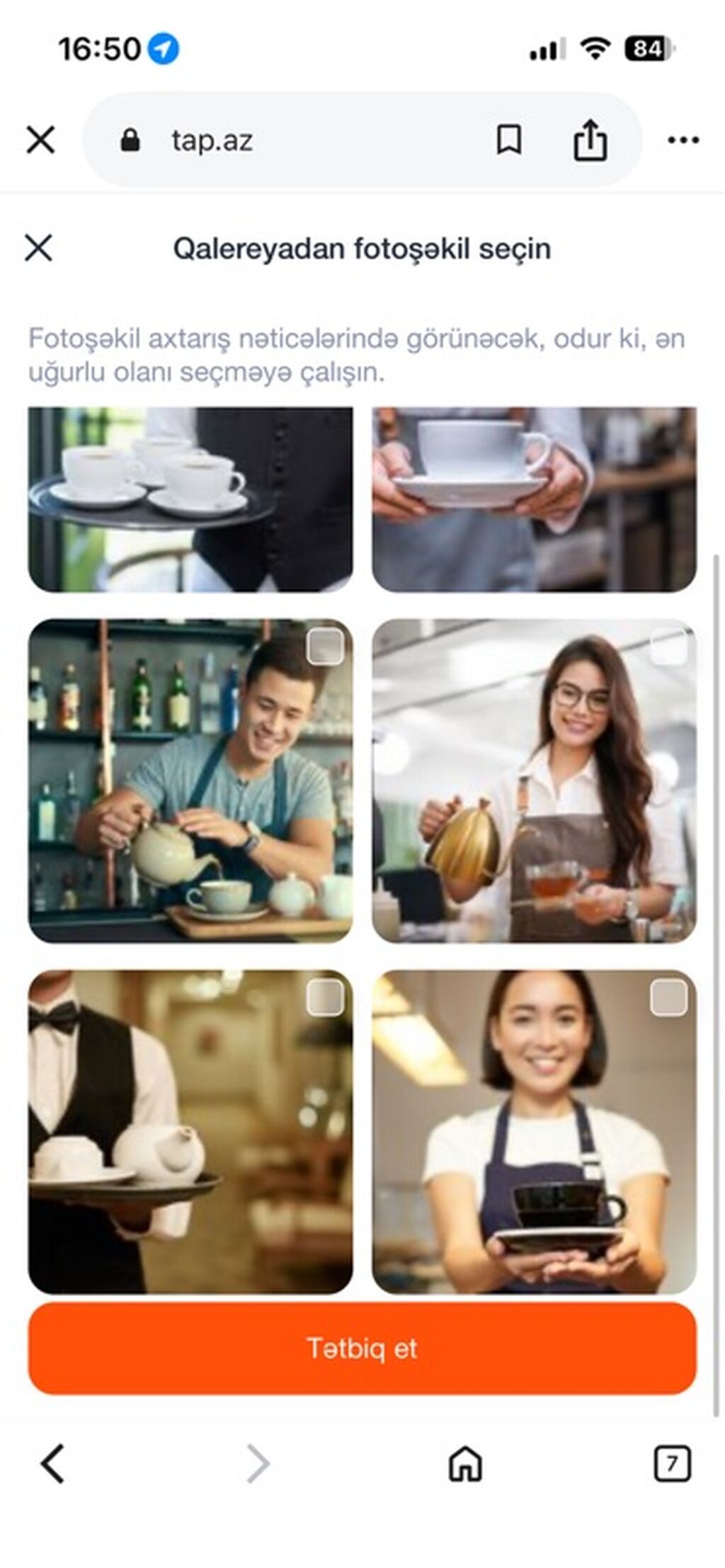The image size is (725, 1568).
Task: Check the box on the woman with glasses photo
Action: pos(668,647)
